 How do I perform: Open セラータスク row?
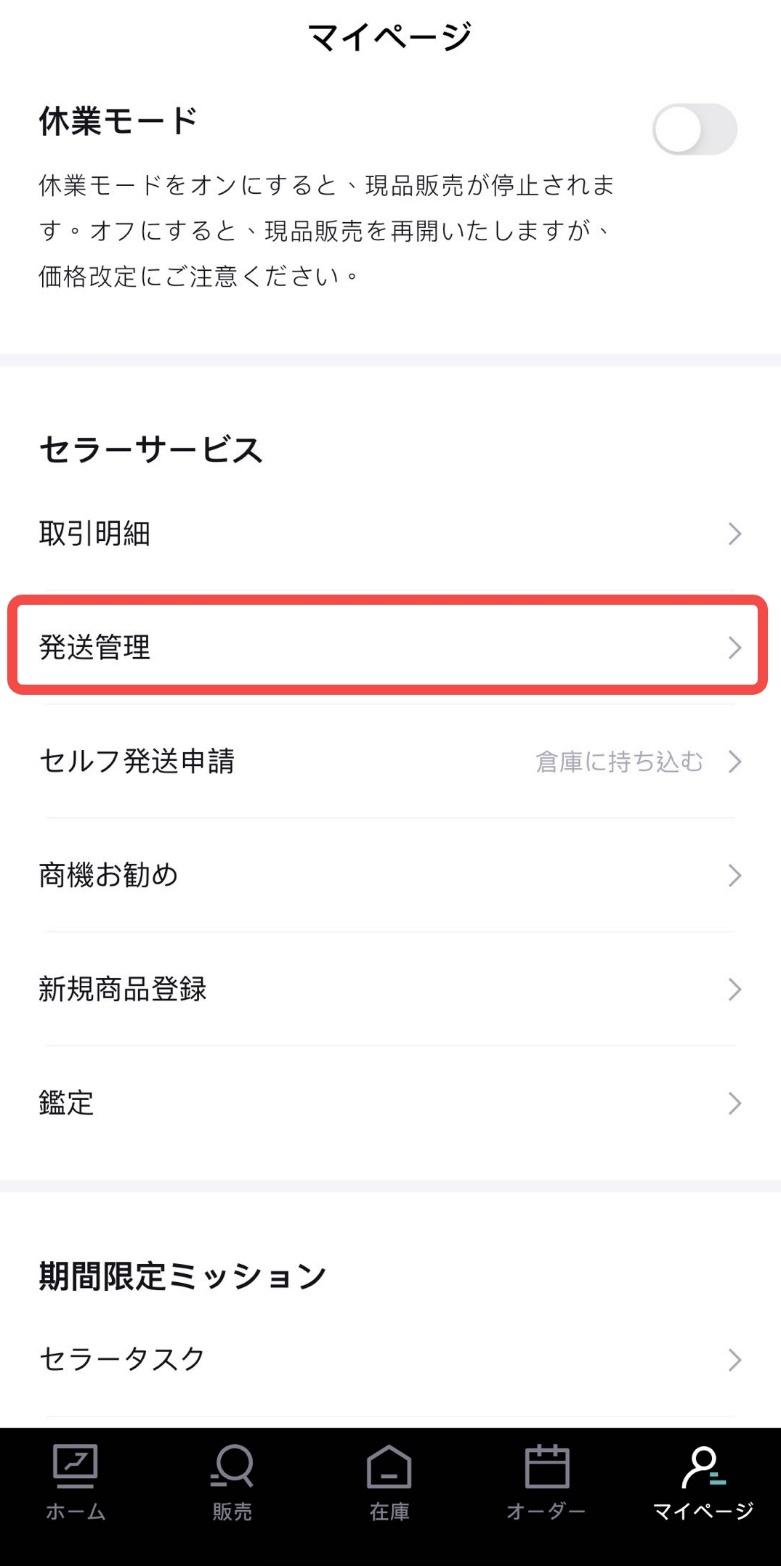pyautogui.click(x=390, y=1360)
